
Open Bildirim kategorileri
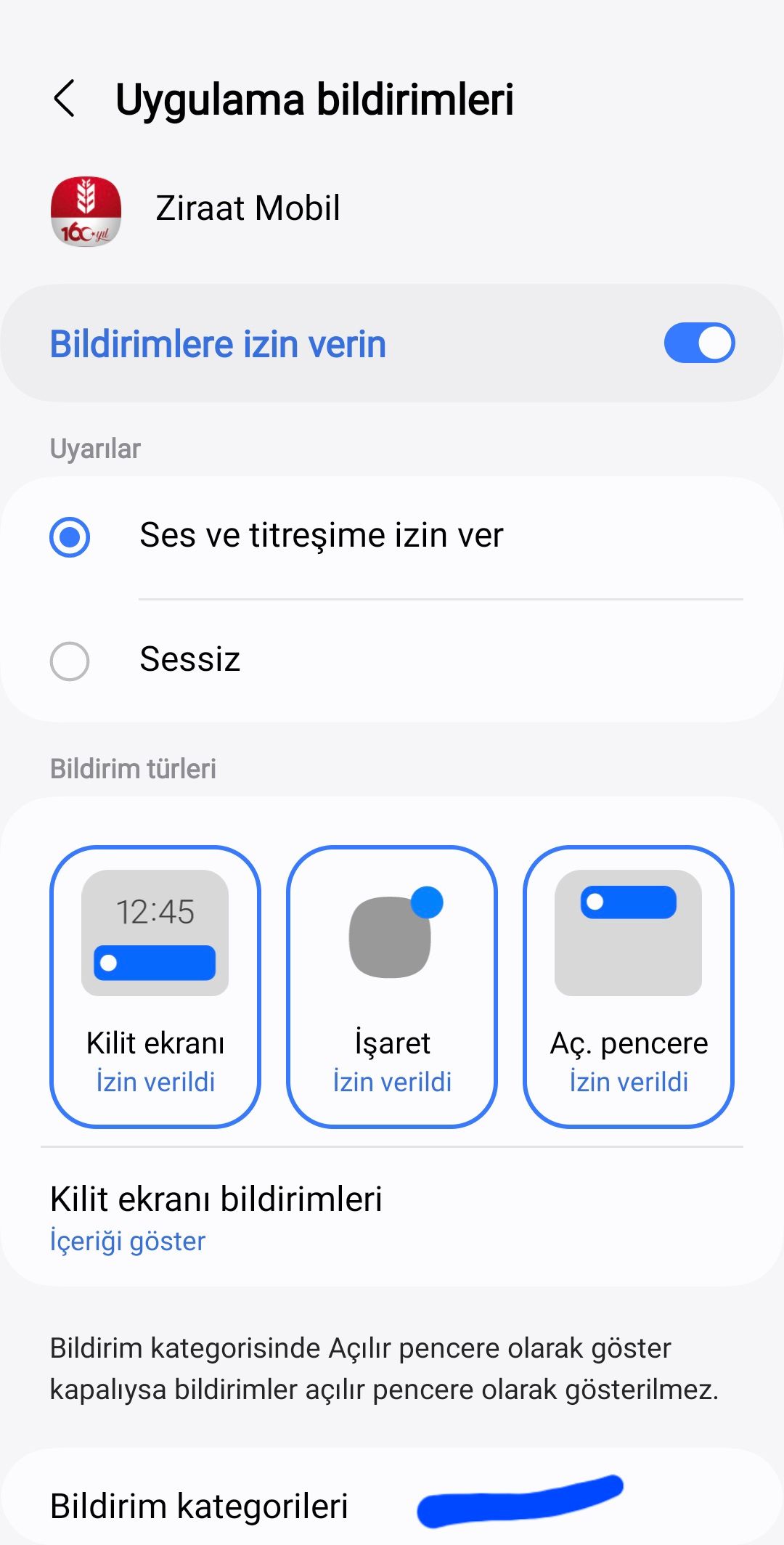(x=199, y=1505)
